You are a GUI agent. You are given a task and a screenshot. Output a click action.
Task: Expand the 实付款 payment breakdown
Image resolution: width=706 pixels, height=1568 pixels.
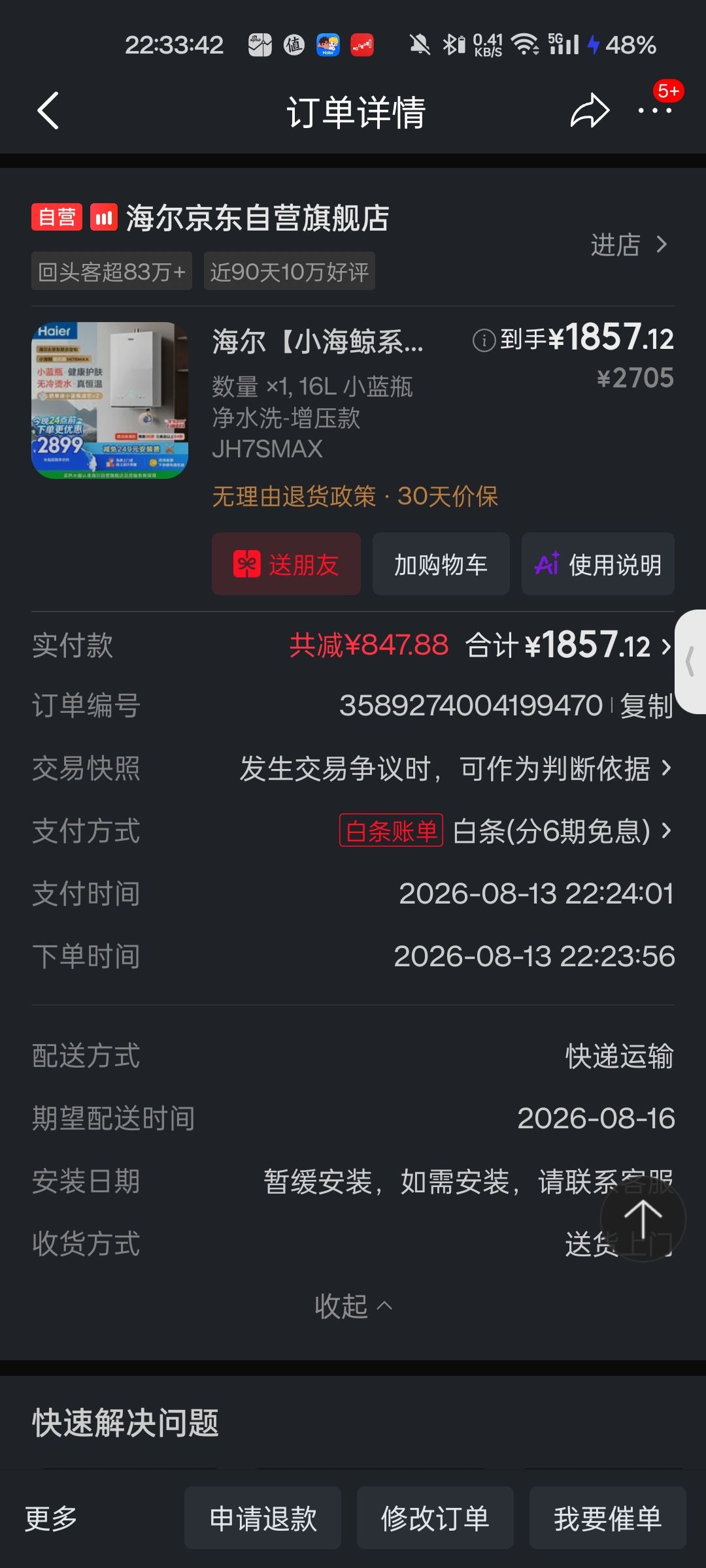tap(353, 645)
